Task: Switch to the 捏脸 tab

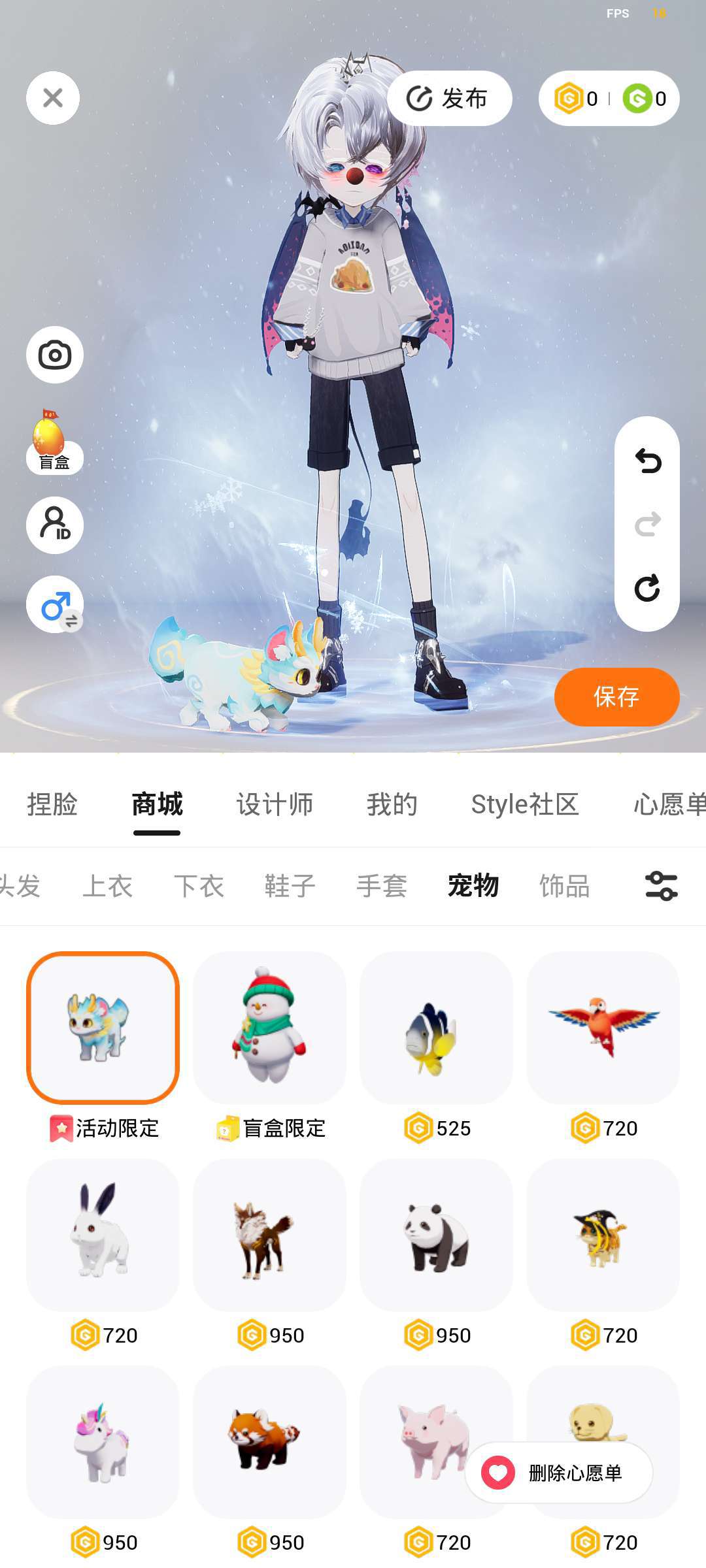Action: tap(52, 804)
